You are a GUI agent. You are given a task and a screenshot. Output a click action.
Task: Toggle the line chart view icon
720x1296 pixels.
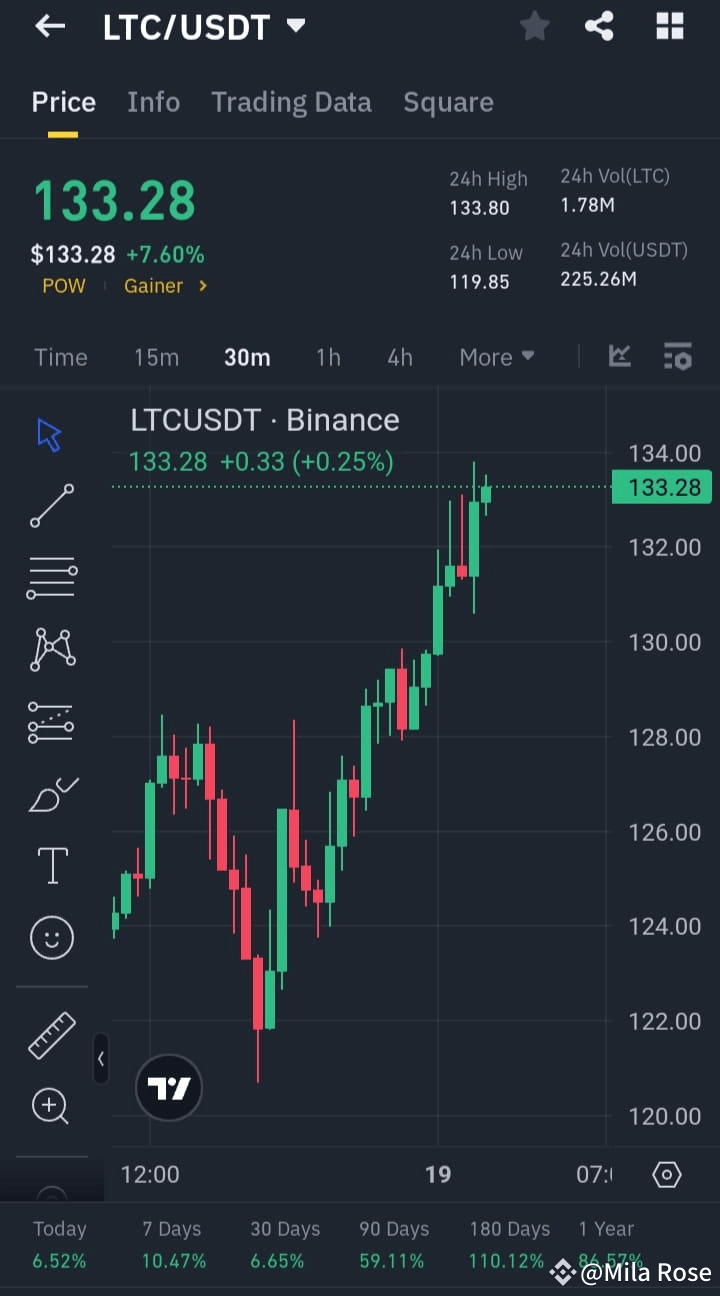(619, 356)
